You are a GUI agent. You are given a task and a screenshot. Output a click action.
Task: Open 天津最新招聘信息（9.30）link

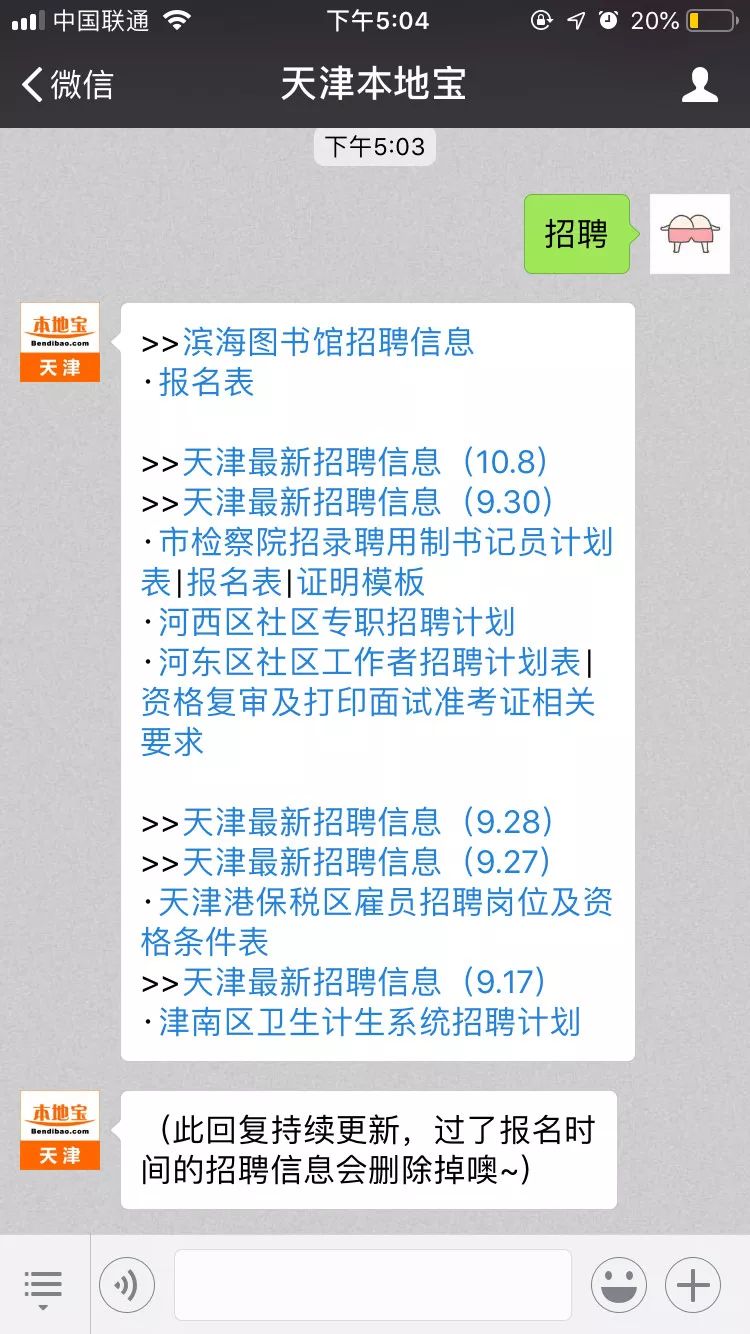point(369,502)
